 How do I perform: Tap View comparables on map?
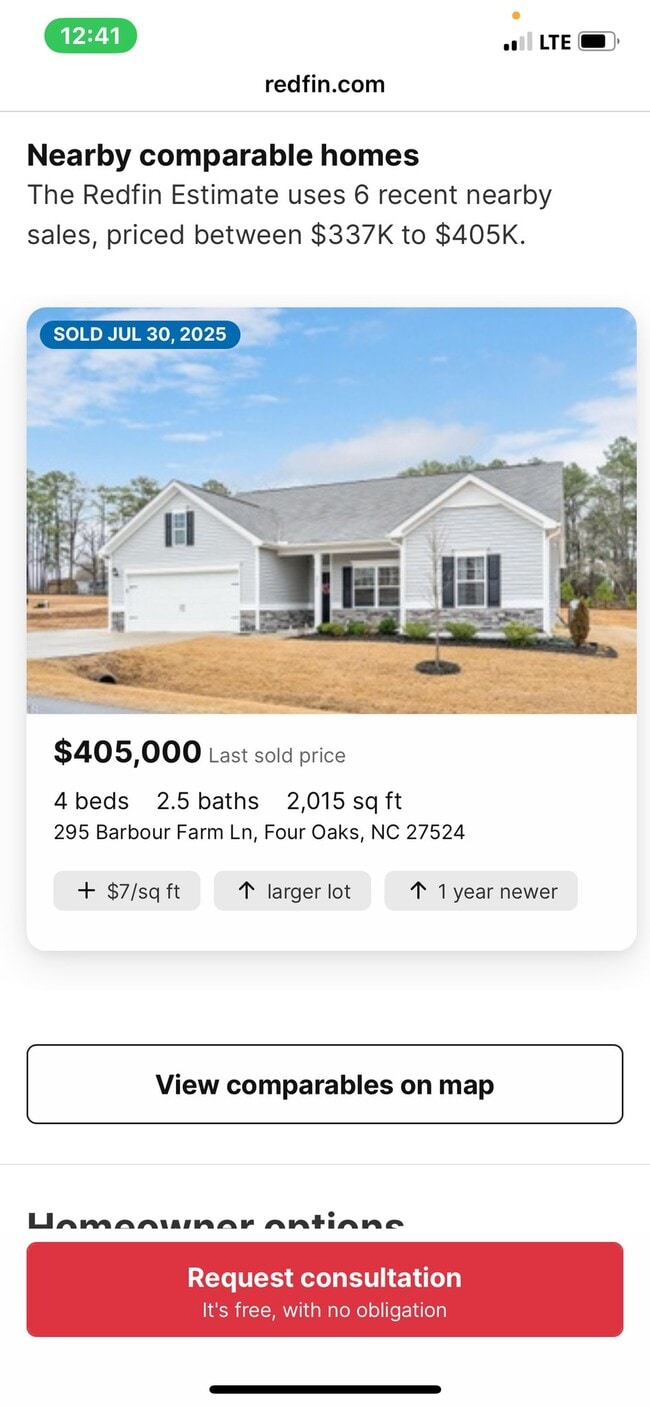coord(325,1085)
